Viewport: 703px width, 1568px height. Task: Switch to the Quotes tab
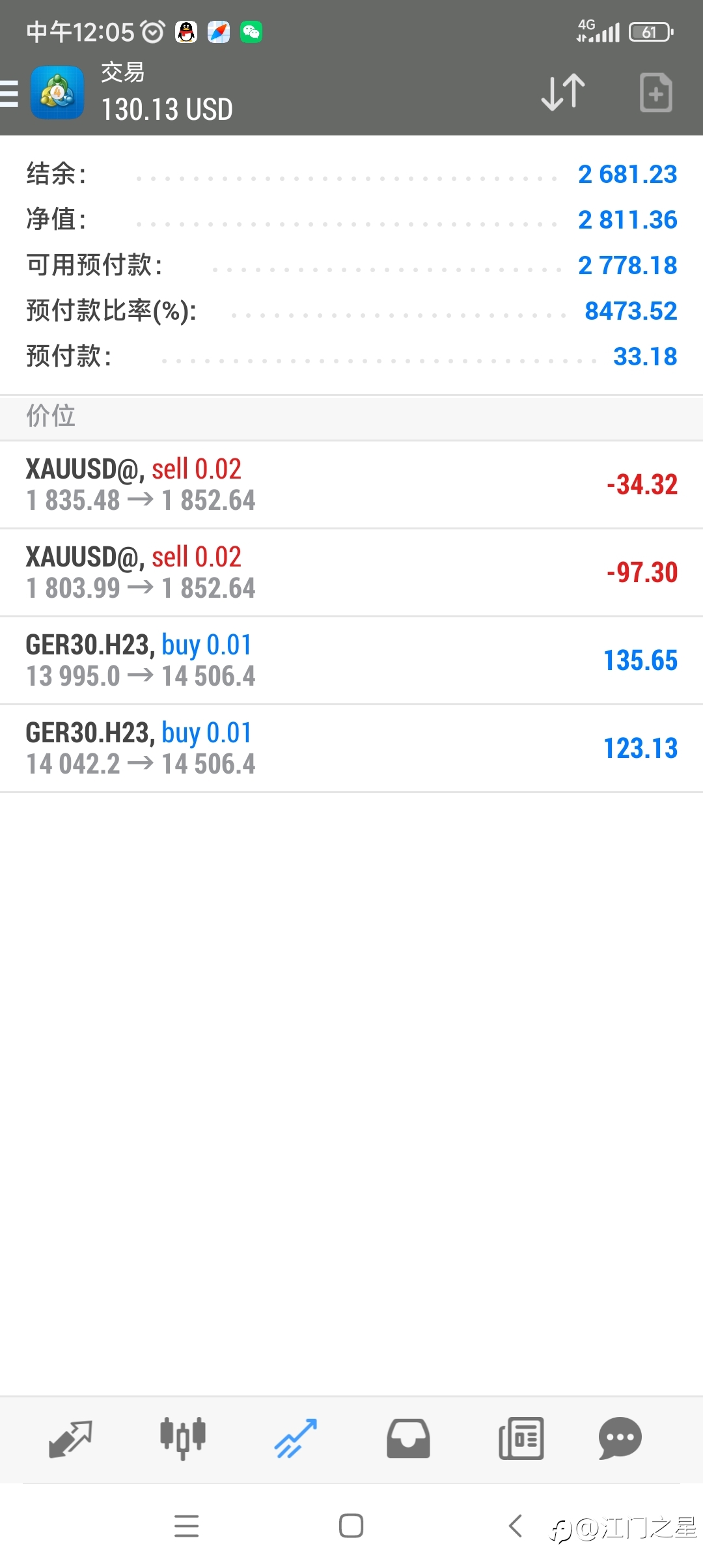pos(70,1438)
